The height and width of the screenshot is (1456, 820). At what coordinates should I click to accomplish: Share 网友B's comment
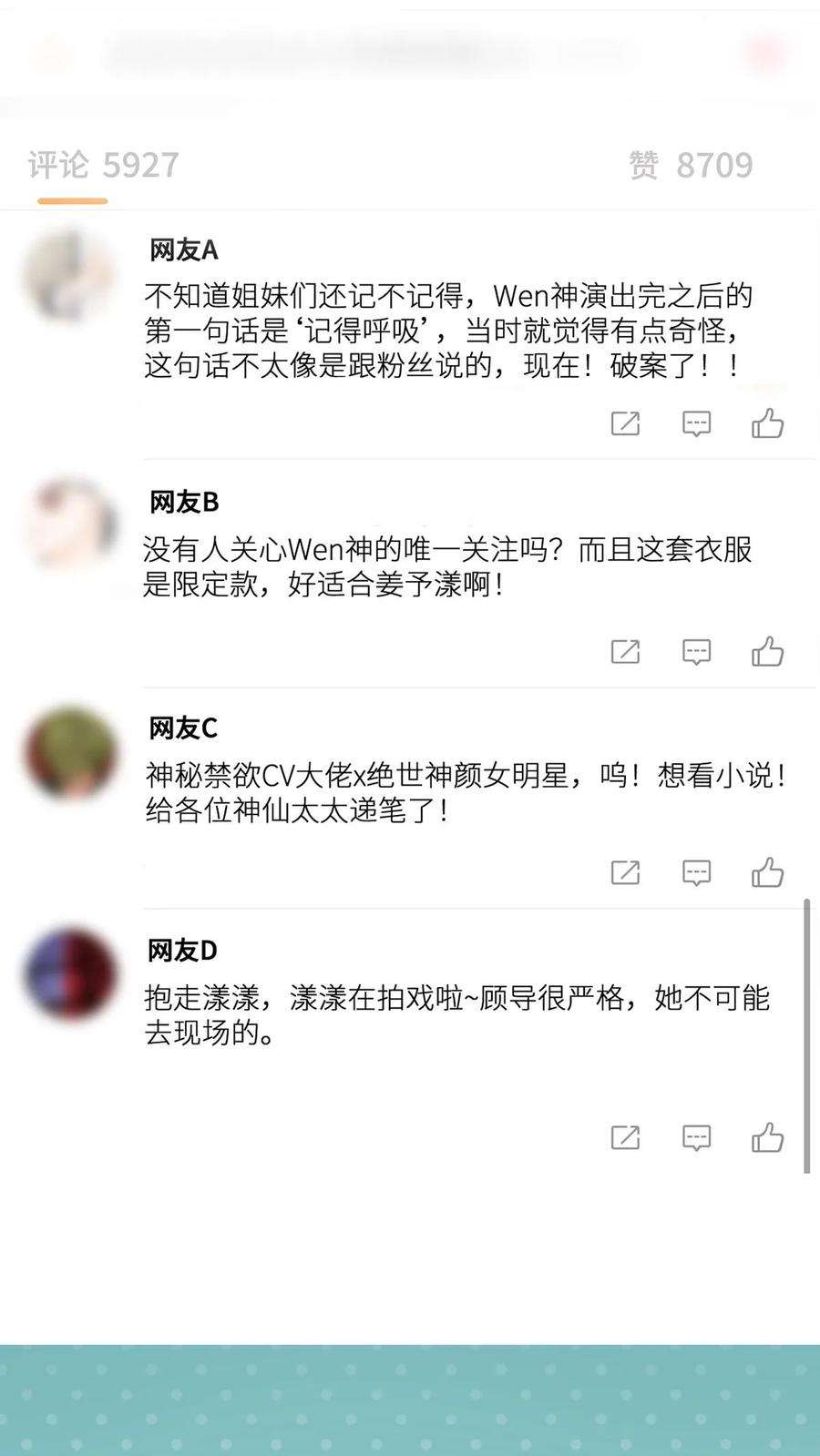(x=625, y=652)
